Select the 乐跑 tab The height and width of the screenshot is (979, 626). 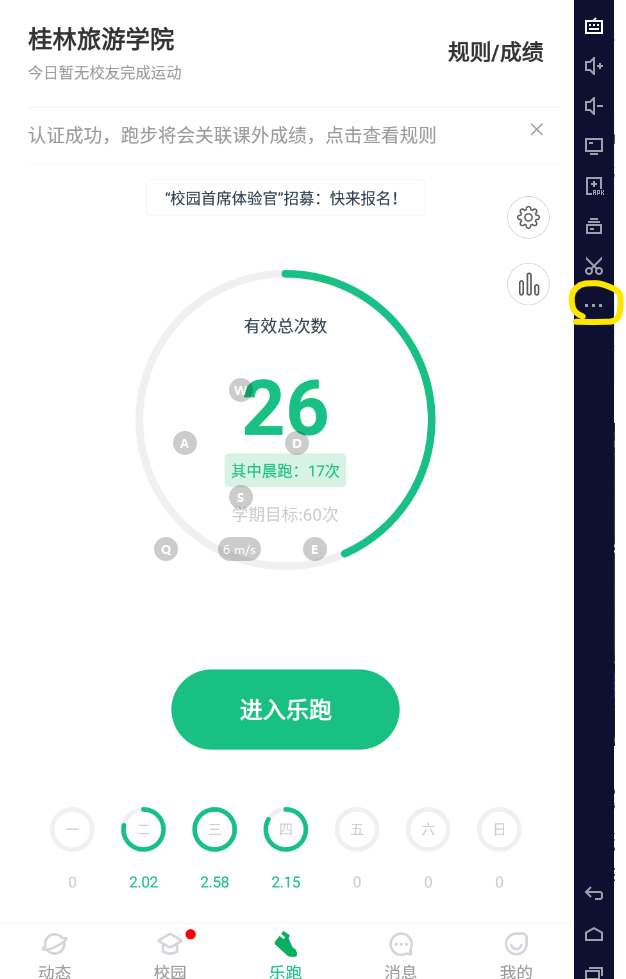coord(285,953)
